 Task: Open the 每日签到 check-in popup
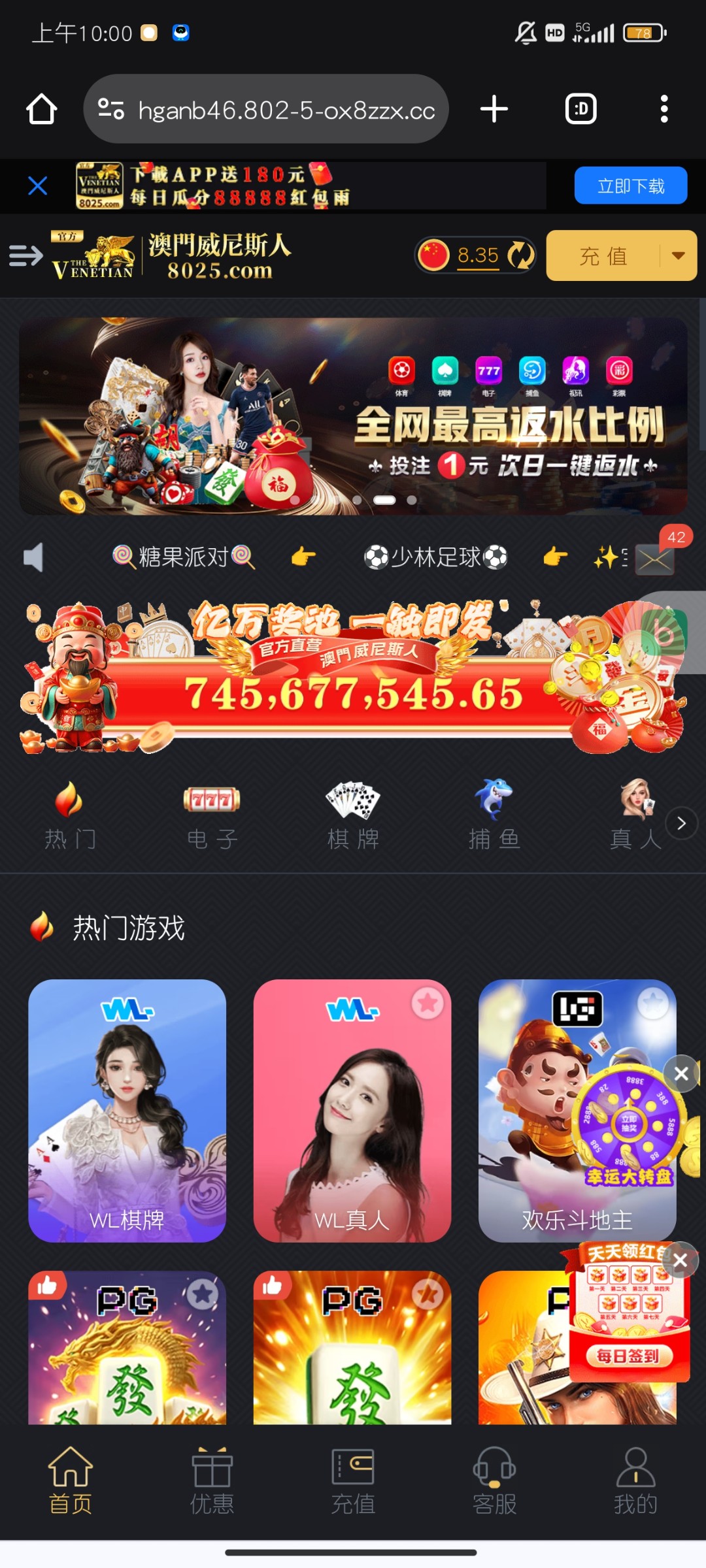(628, 1356)
